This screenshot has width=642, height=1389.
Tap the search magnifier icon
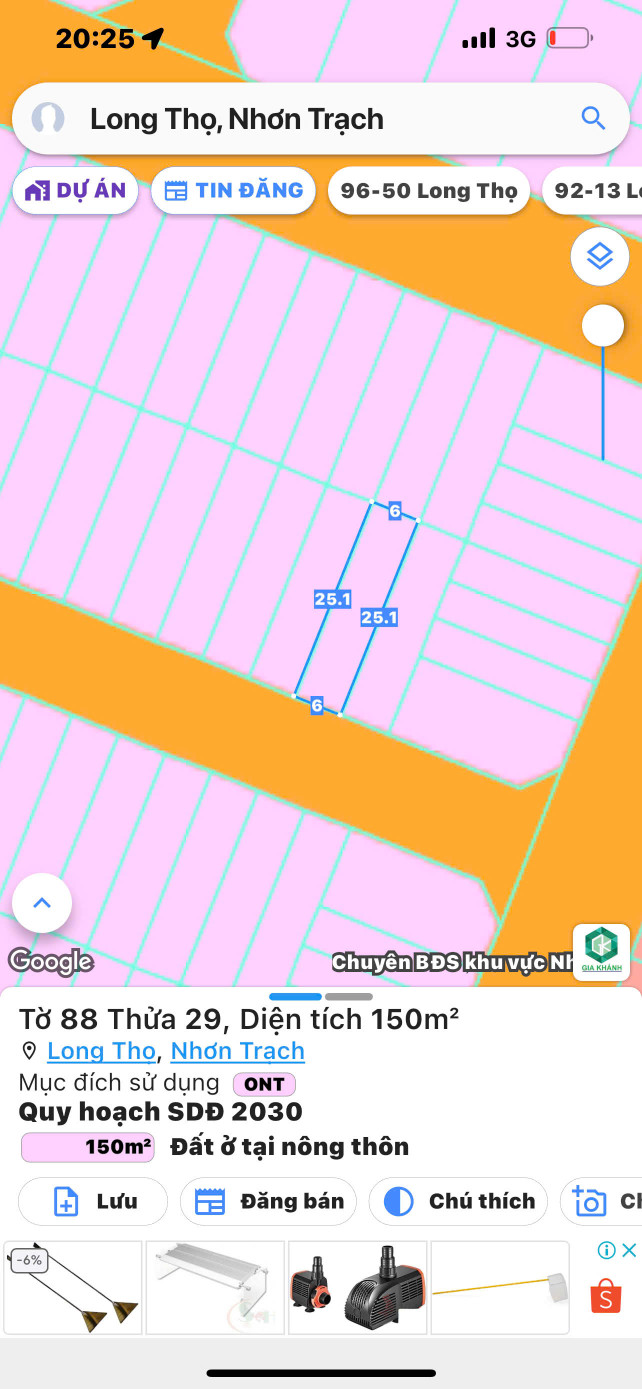593,119
